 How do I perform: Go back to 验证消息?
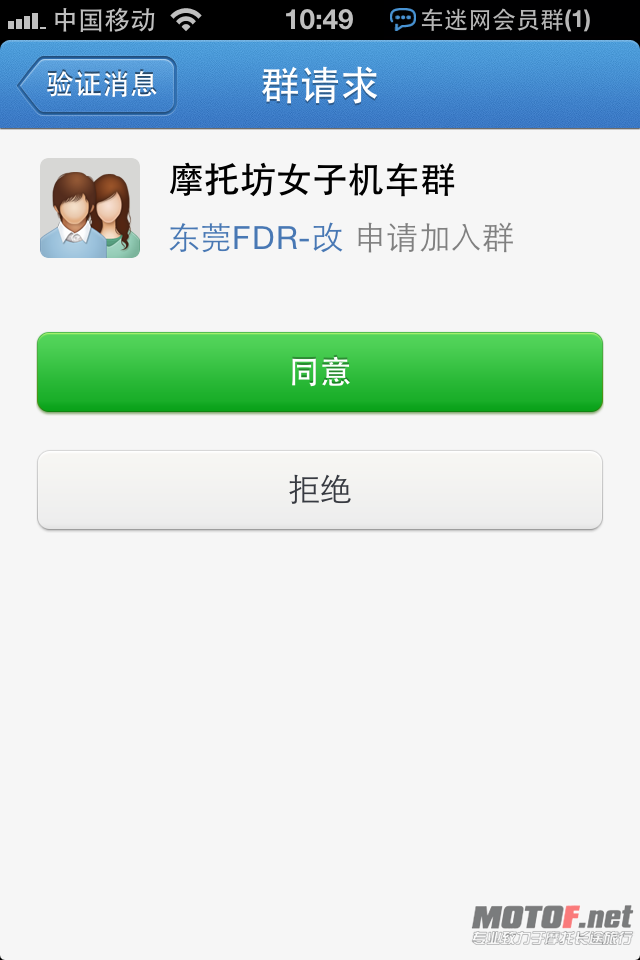point(98,85)
